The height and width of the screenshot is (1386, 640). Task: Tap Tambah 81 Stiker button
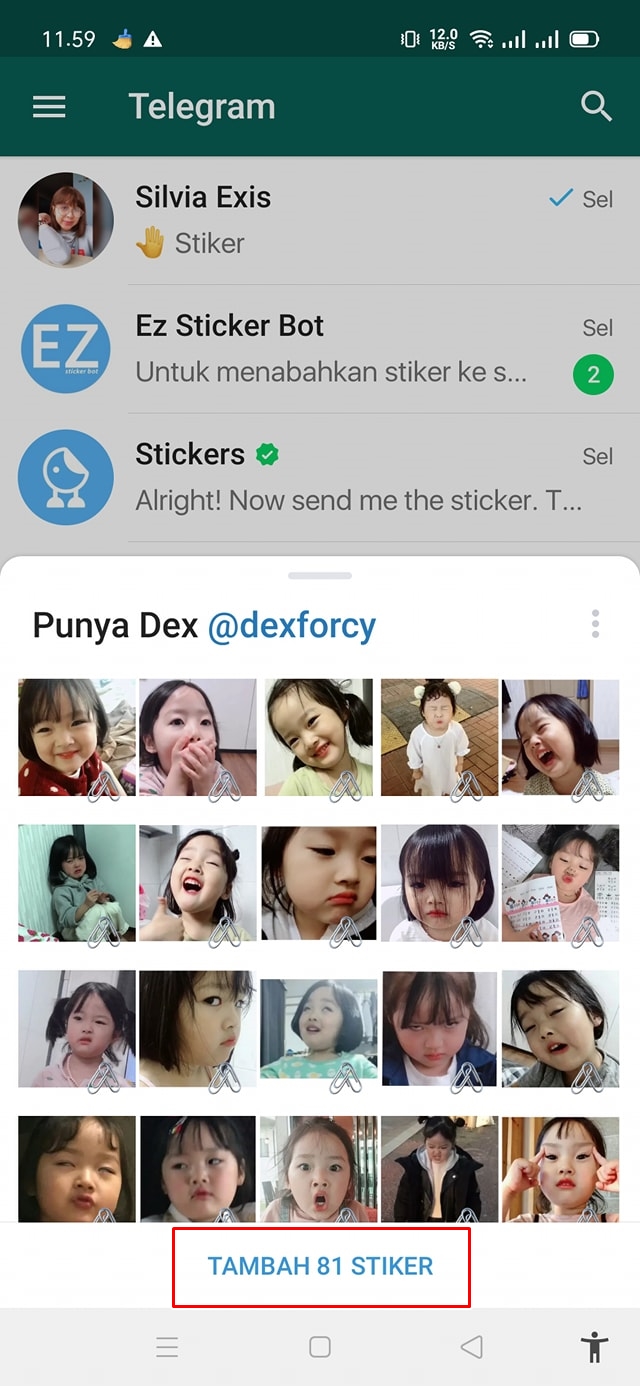coord(321,1266)
